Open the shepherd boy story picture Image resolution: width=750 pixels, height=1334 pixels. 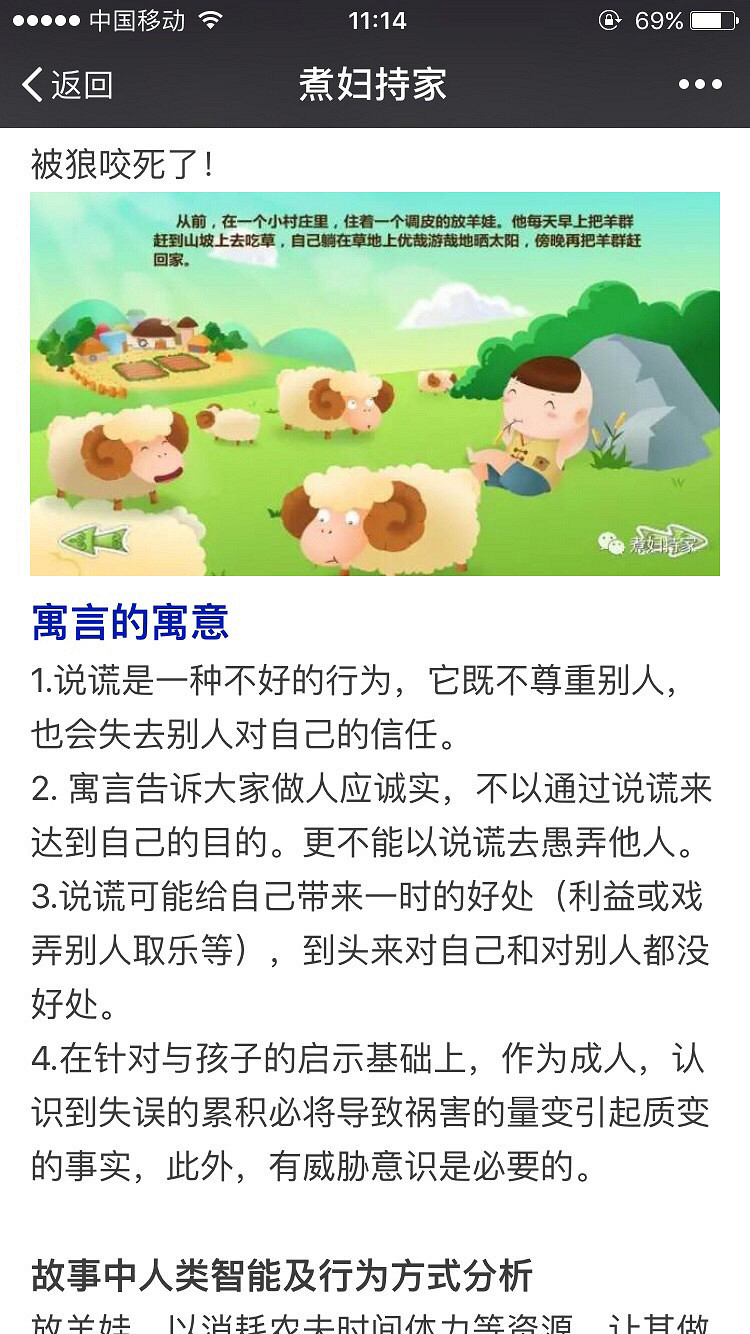pyautogui.click(x=375, y=384)
